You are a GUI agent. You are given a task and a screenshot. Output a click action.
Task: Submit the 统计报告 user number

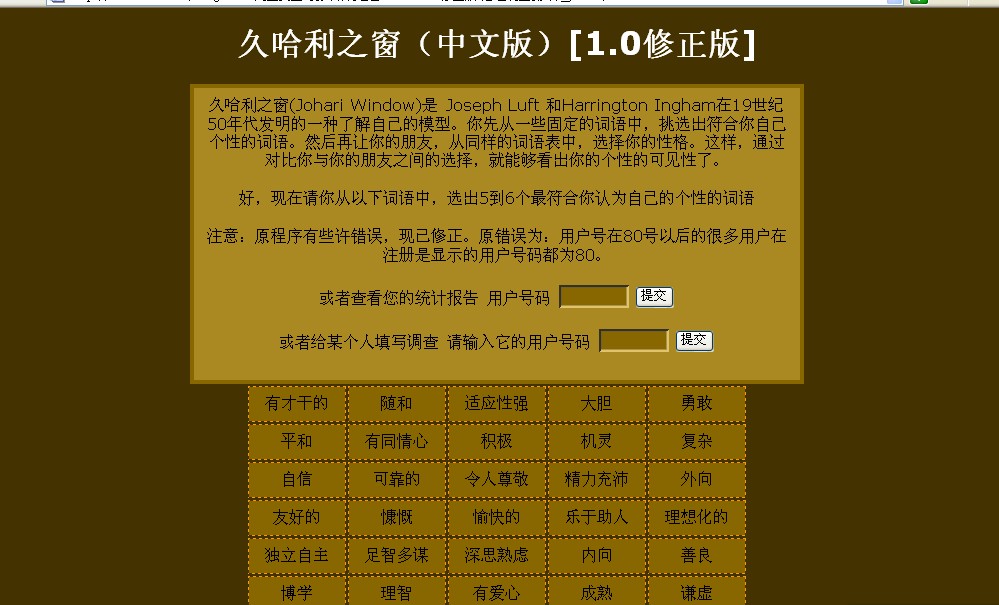pyautogui.click(x=654, y=297)
